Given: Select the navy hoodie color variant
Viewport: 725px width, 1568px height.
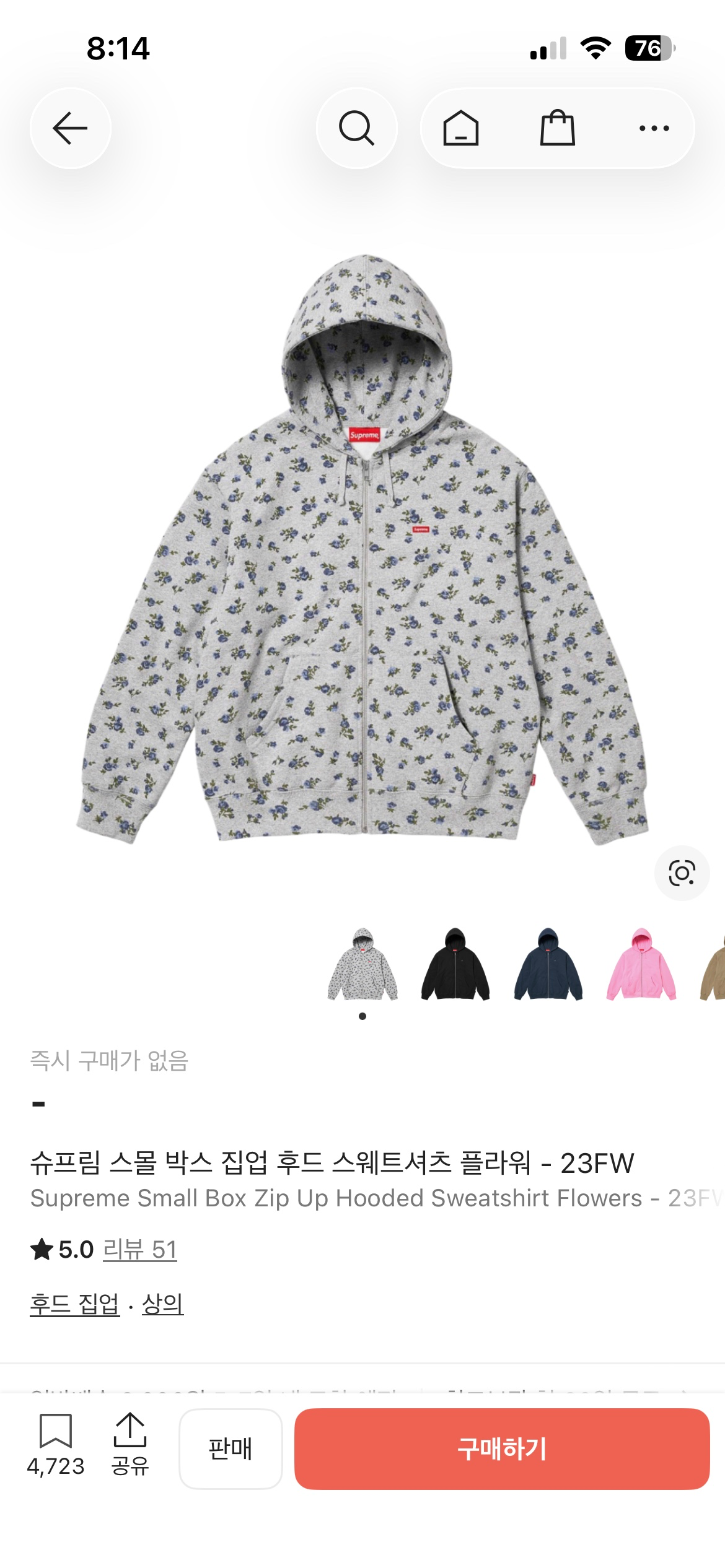Looking at the screenshot, I should (x=548, y=964).
